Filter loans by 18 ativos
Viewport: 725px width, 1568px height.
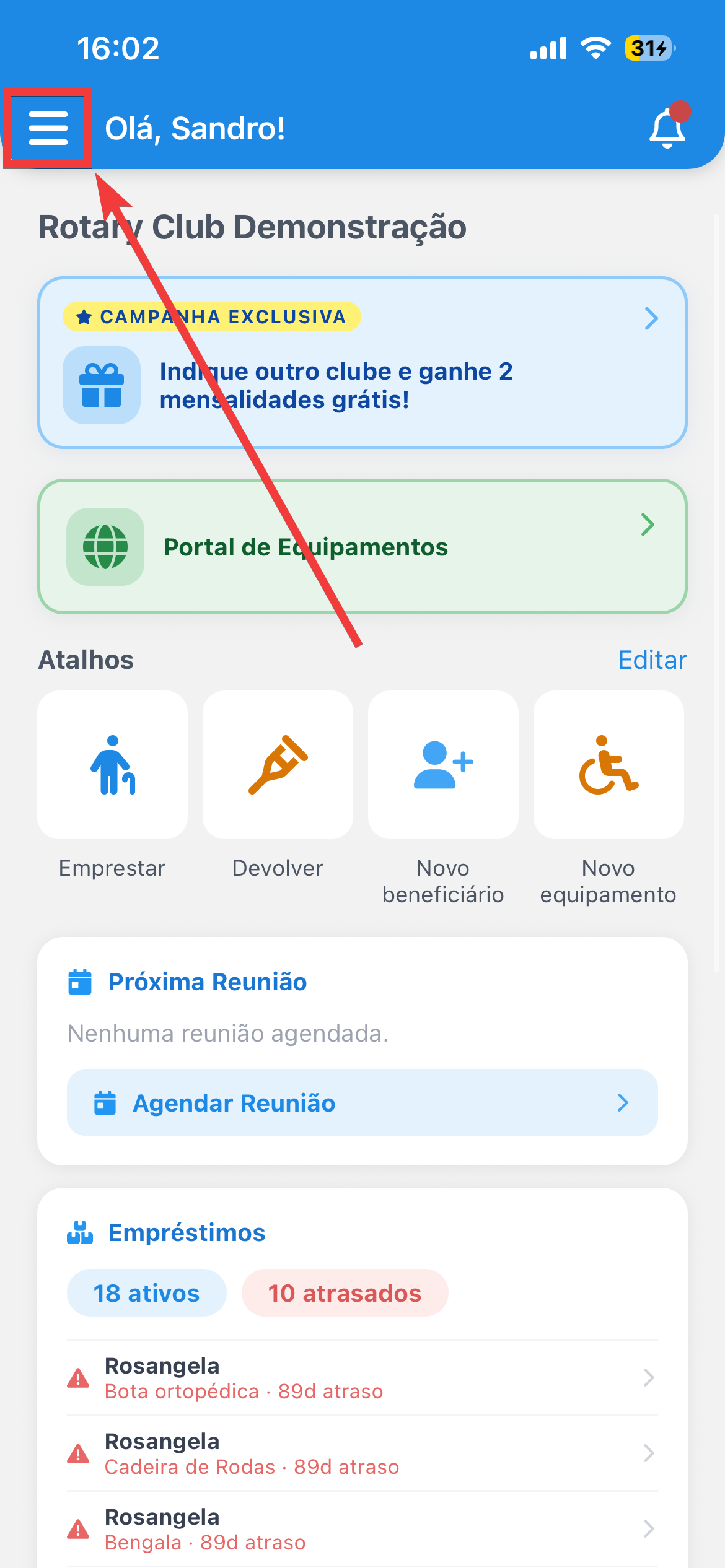coord(147,1293)
